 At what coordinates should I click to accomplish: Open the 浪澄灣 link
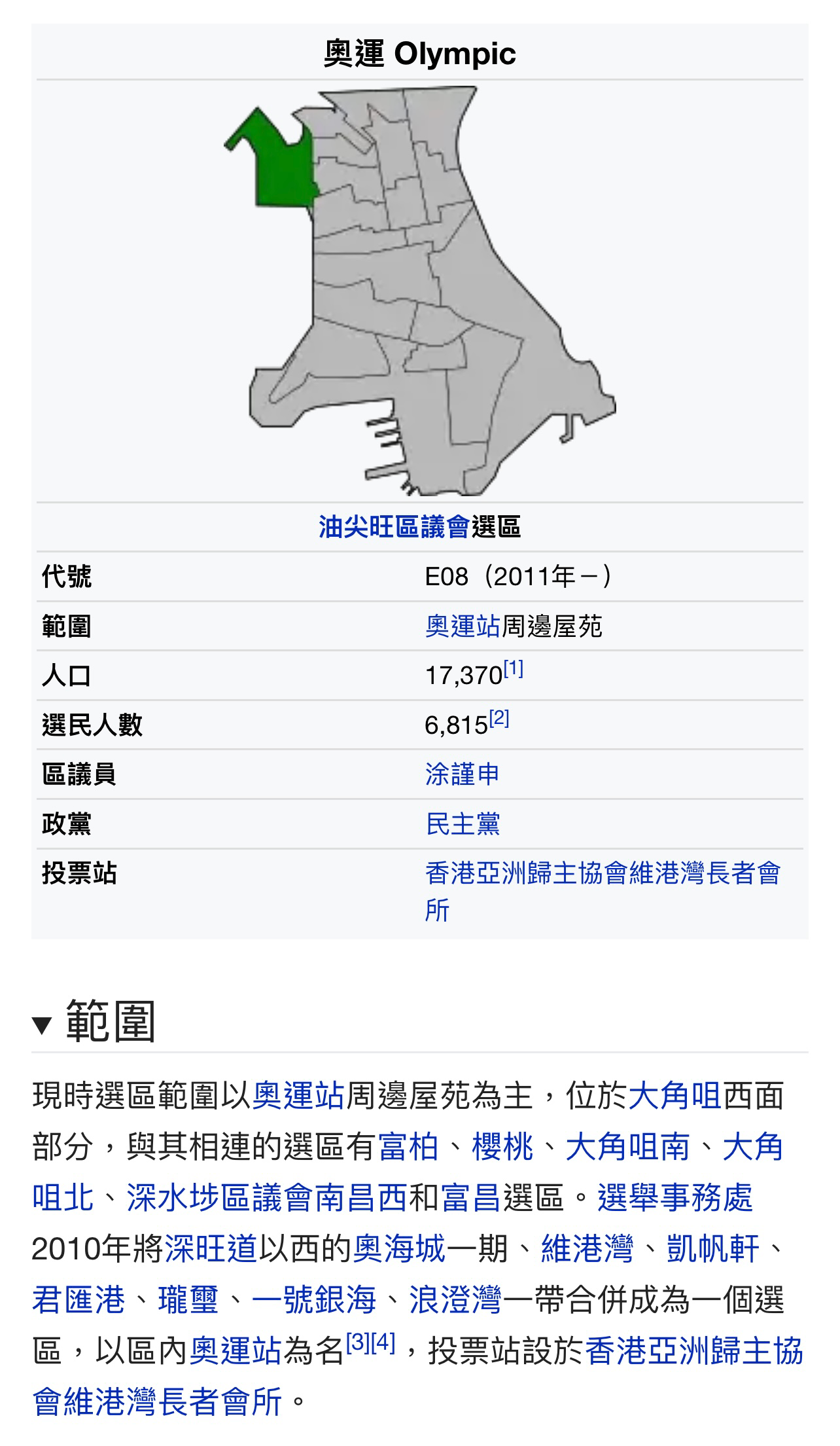[x=455, y=1300]
